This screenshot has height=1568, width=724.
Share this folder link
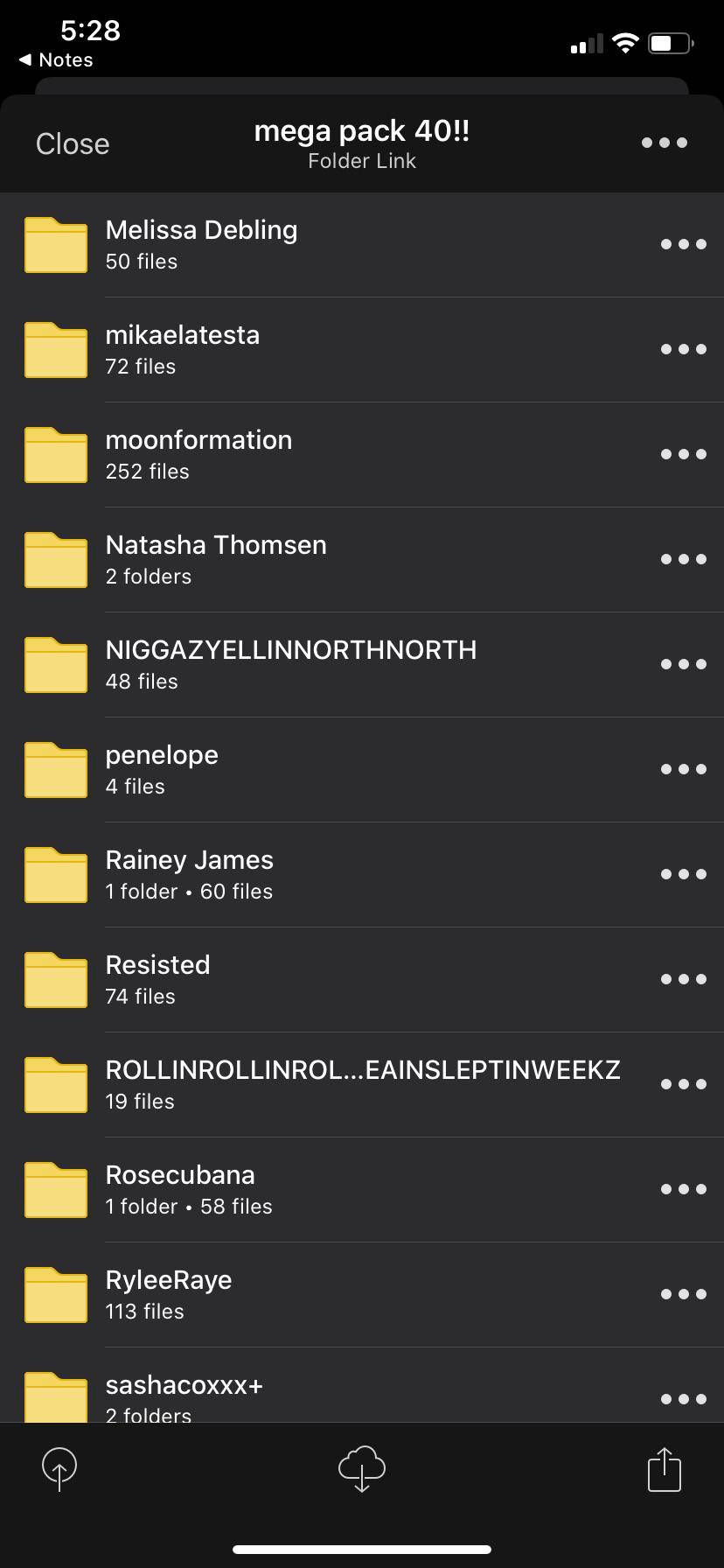point(664,1468)
